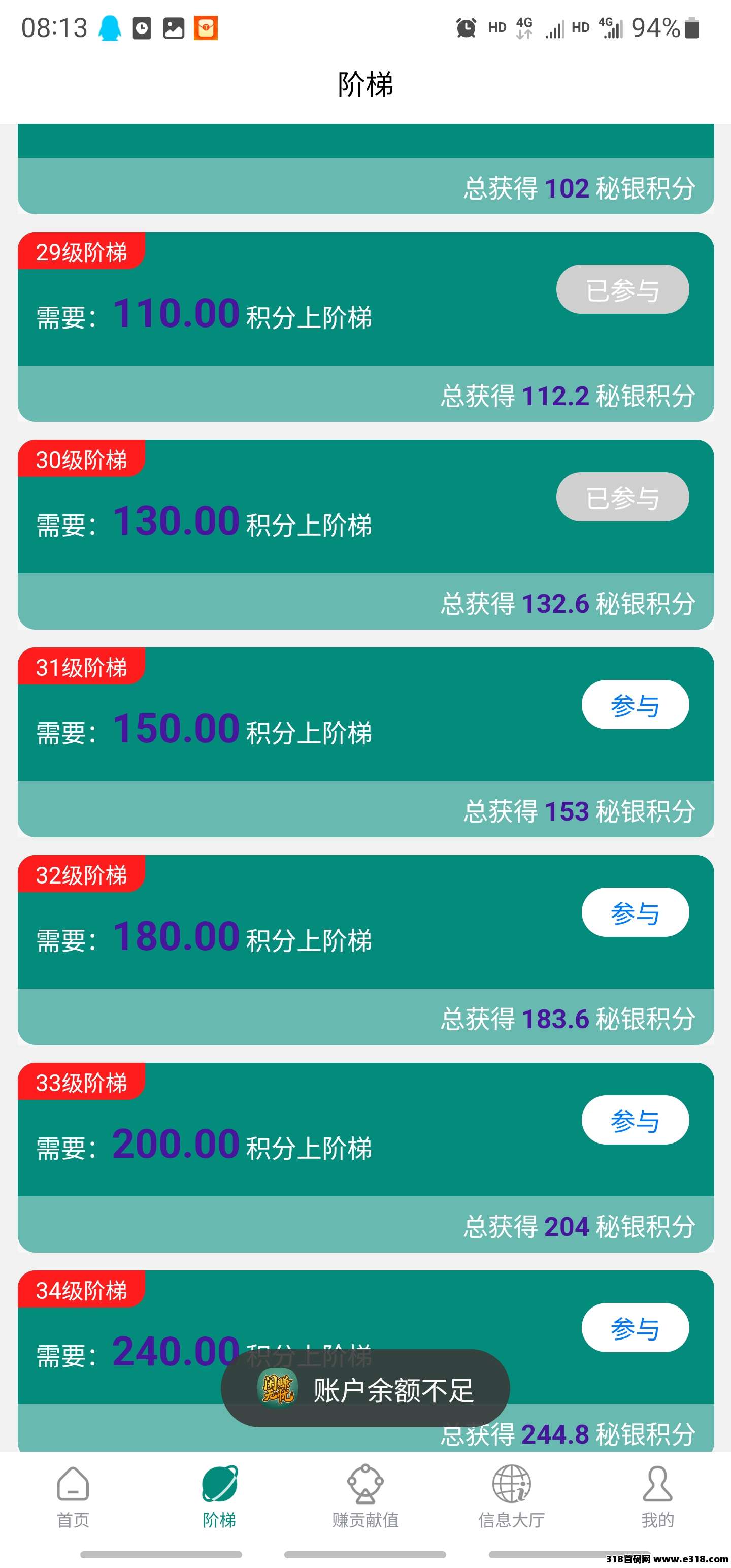
Task: Open the 赚贡献值 tab
Action: [x=365, y=1497]
